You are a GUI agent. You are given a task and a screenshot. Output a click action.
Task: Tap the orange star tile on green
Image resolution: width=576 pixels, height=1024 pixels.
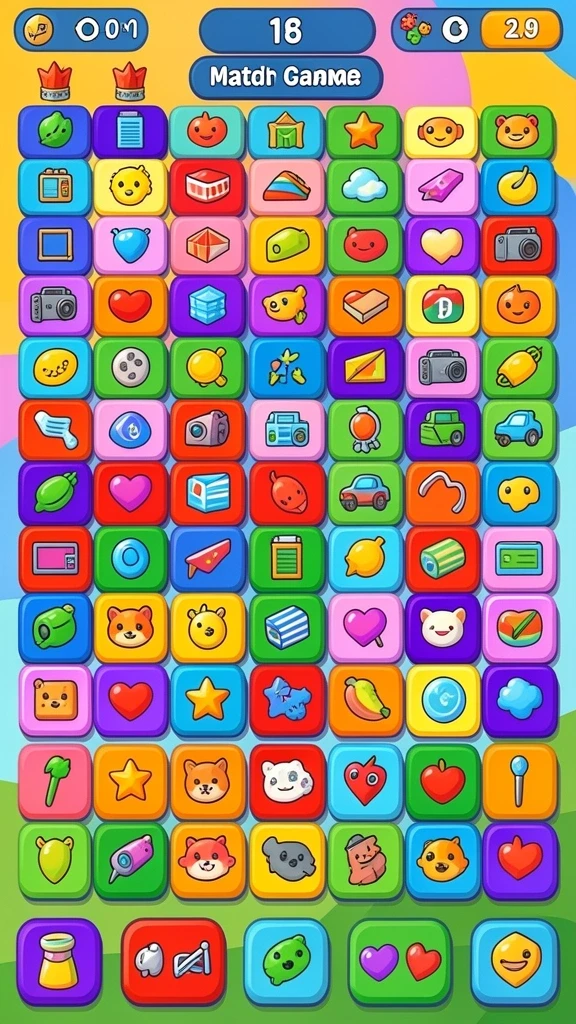[x=364, y=131]
